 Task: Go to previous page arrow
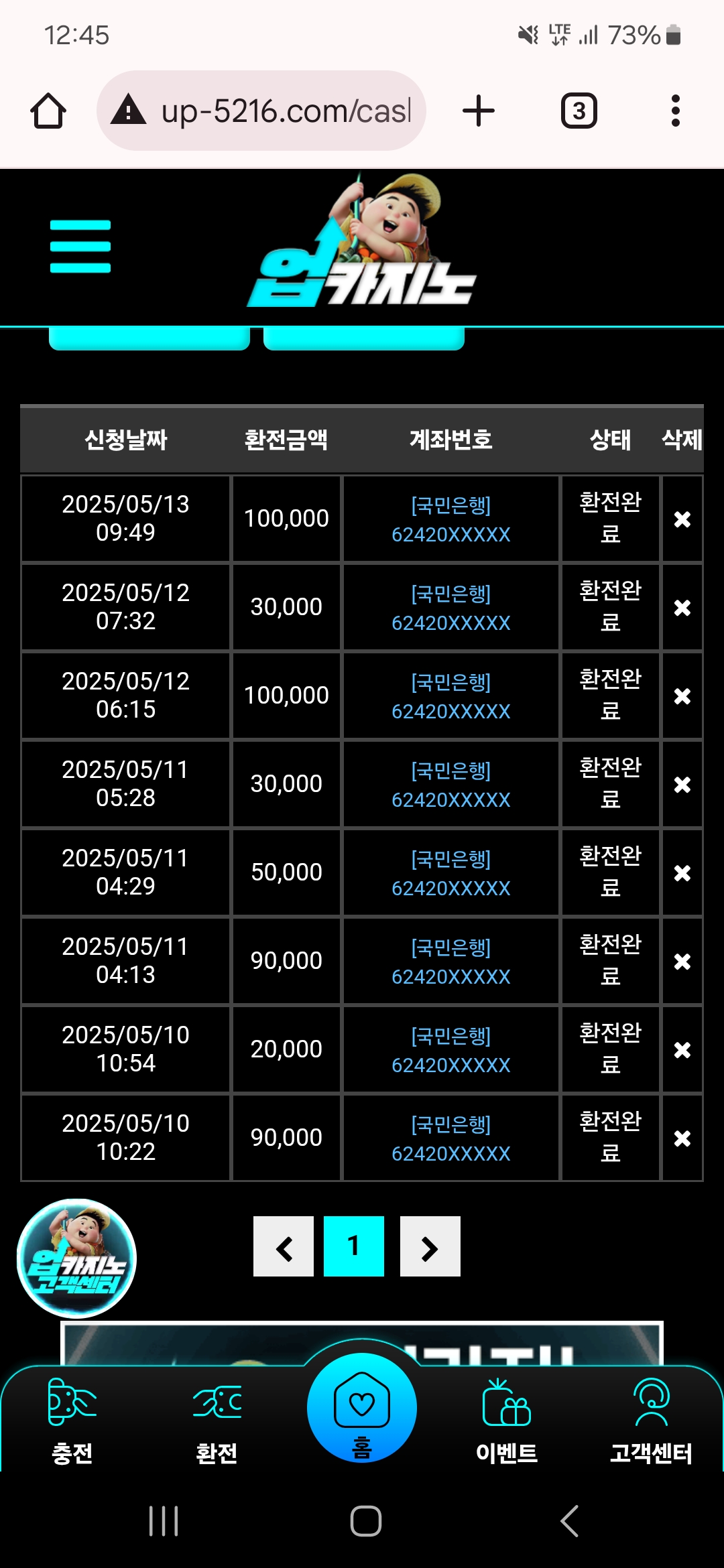tap(284, 1246)
